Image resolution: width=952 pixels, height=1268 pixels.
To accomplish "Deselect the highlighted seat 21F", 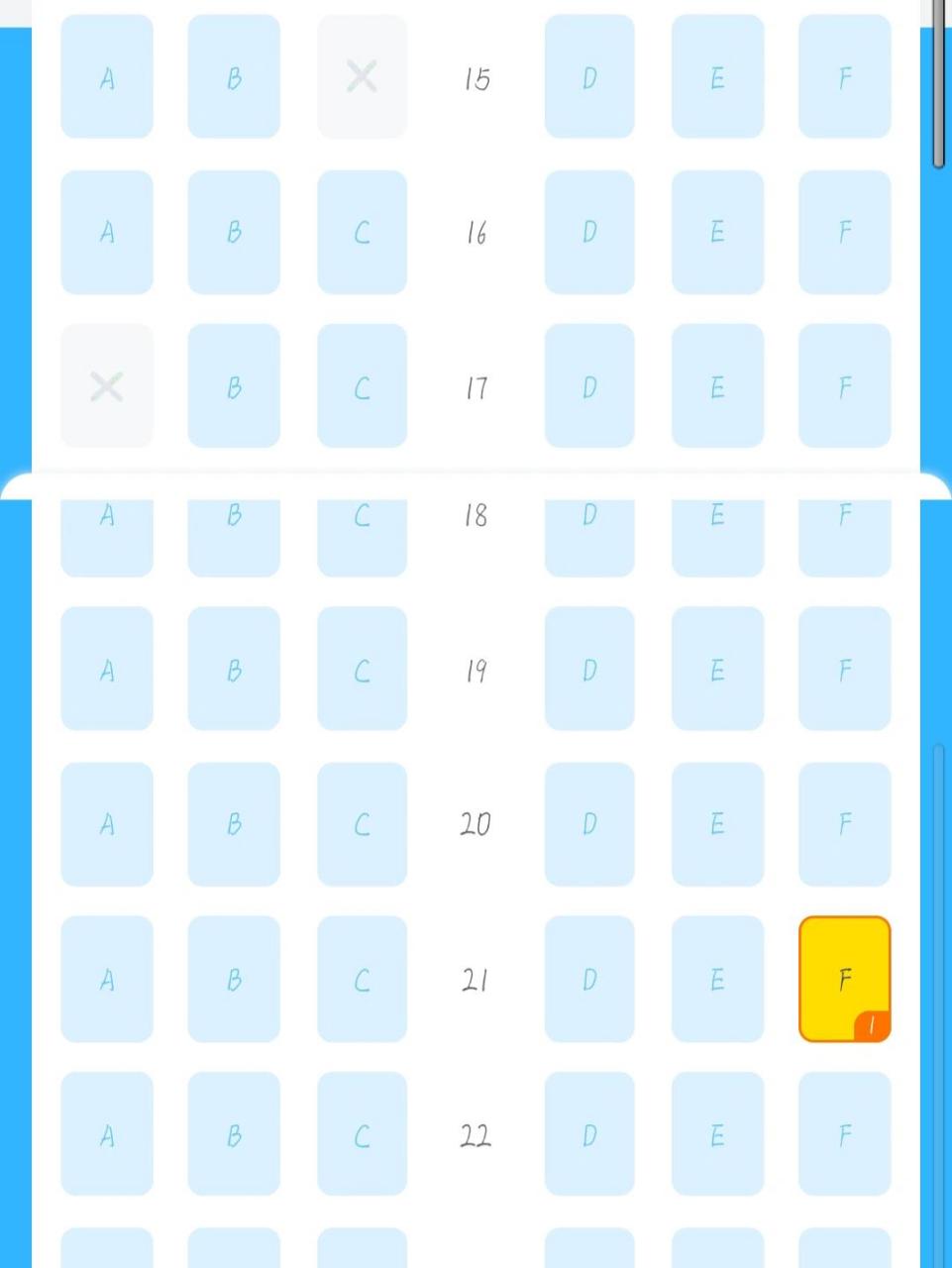I will pyautogui.click(x=844, y=979).
